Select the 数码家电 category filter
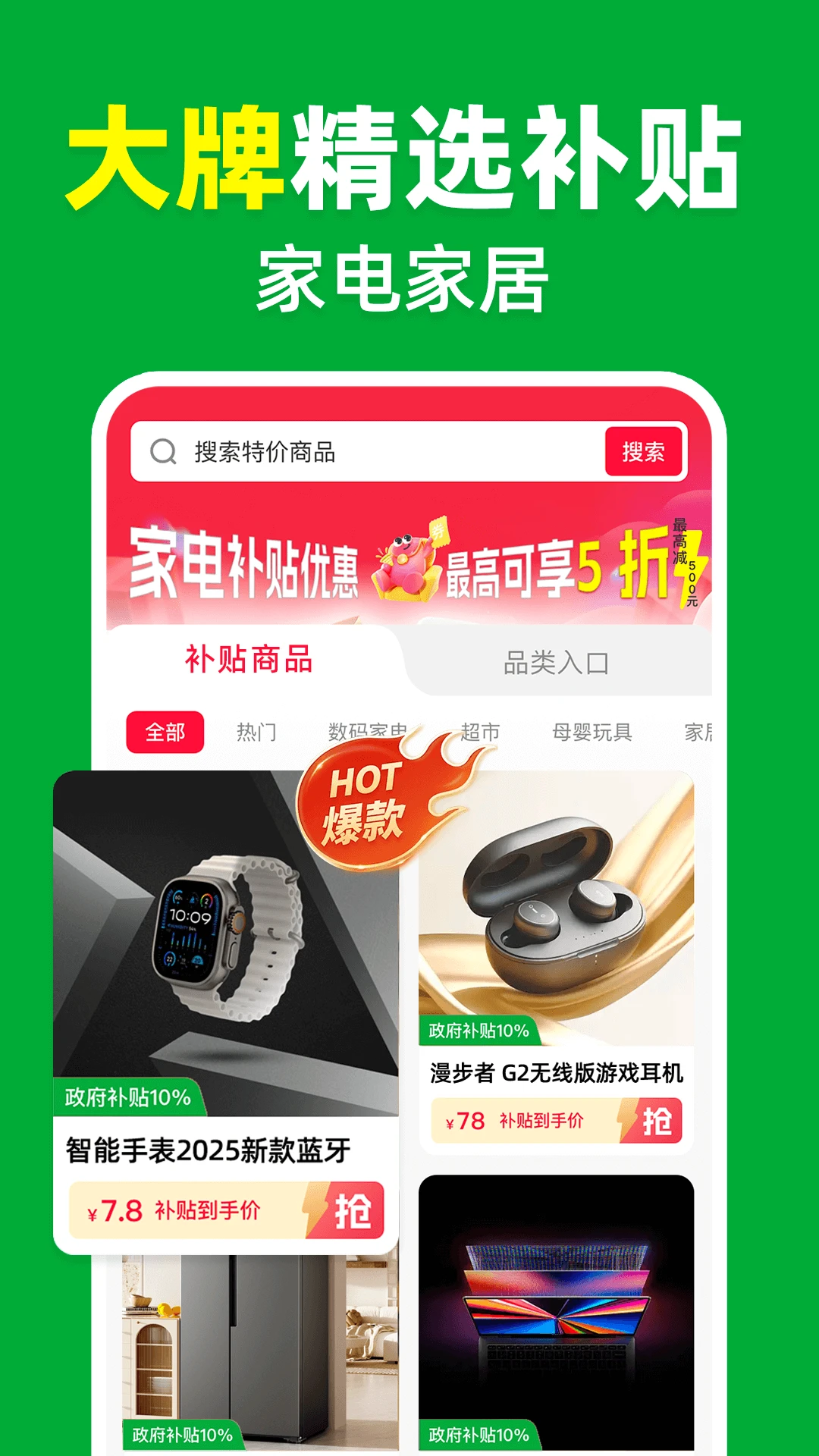This screenshot has width=819, height=1456. pos(367,730)
